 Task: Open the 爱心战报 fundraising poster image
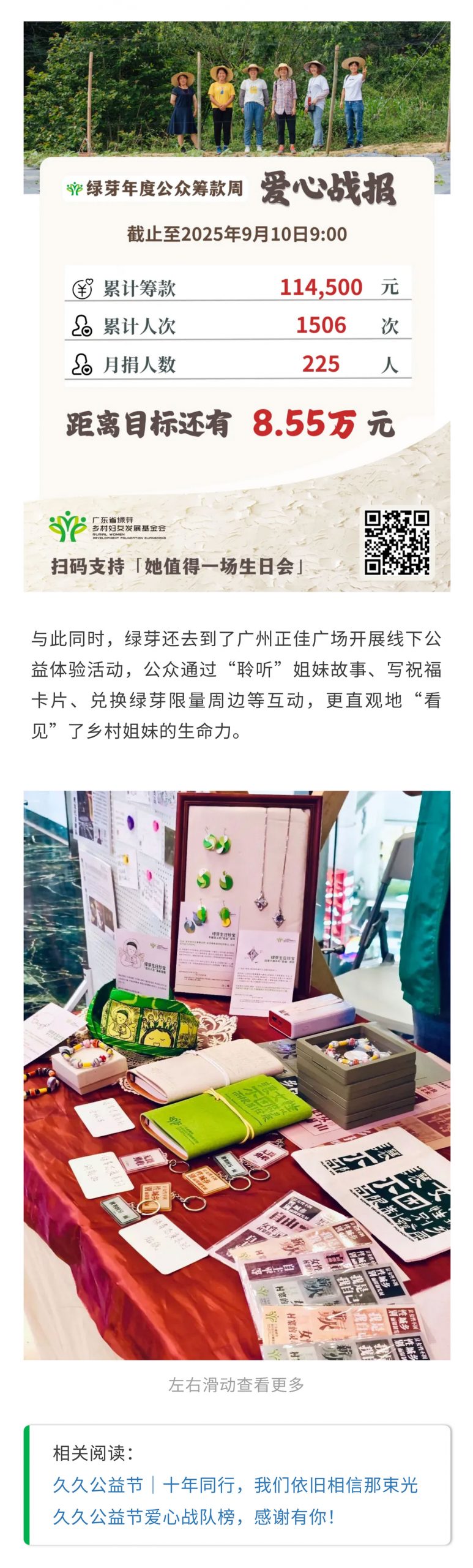point(237,306)
